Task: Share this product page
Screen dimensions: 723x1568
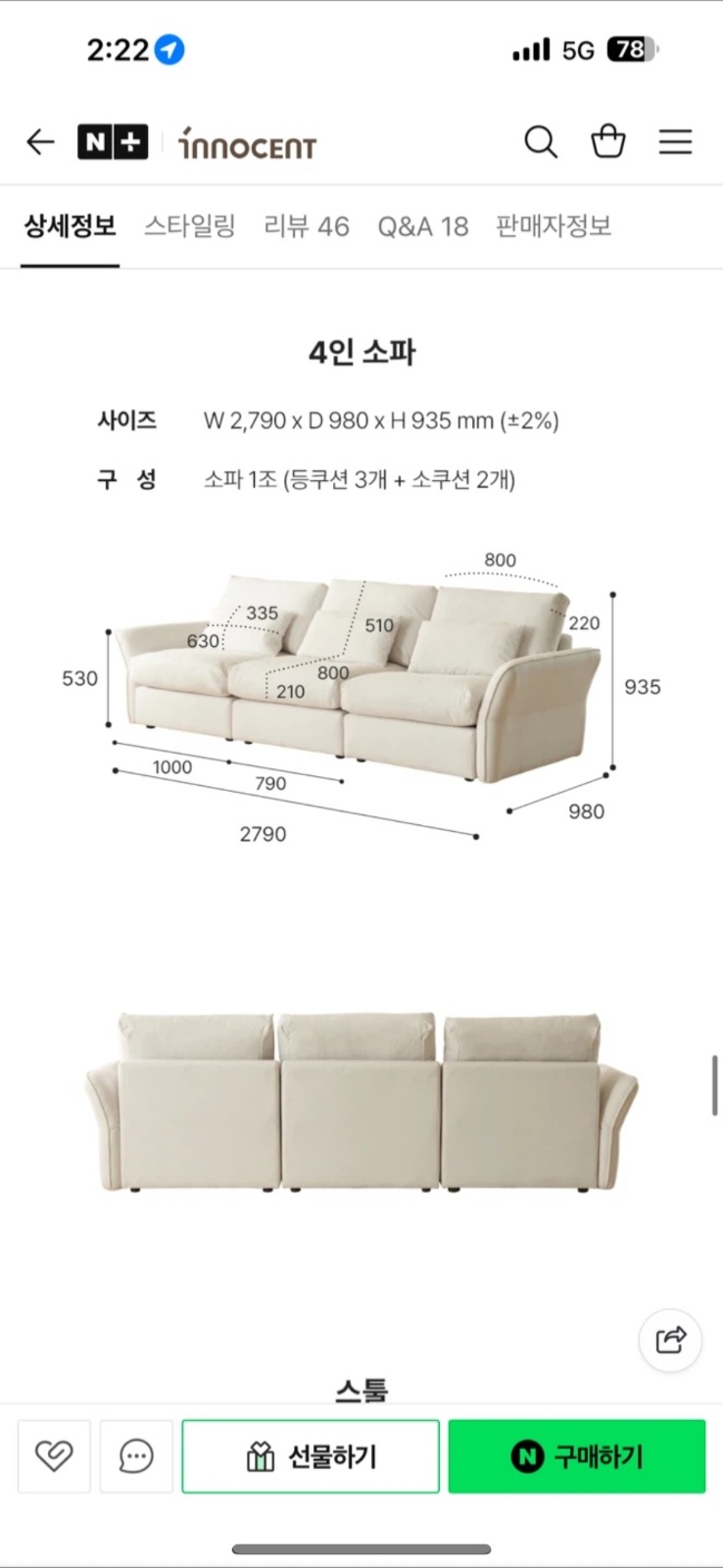Action: coord(670,1339)
